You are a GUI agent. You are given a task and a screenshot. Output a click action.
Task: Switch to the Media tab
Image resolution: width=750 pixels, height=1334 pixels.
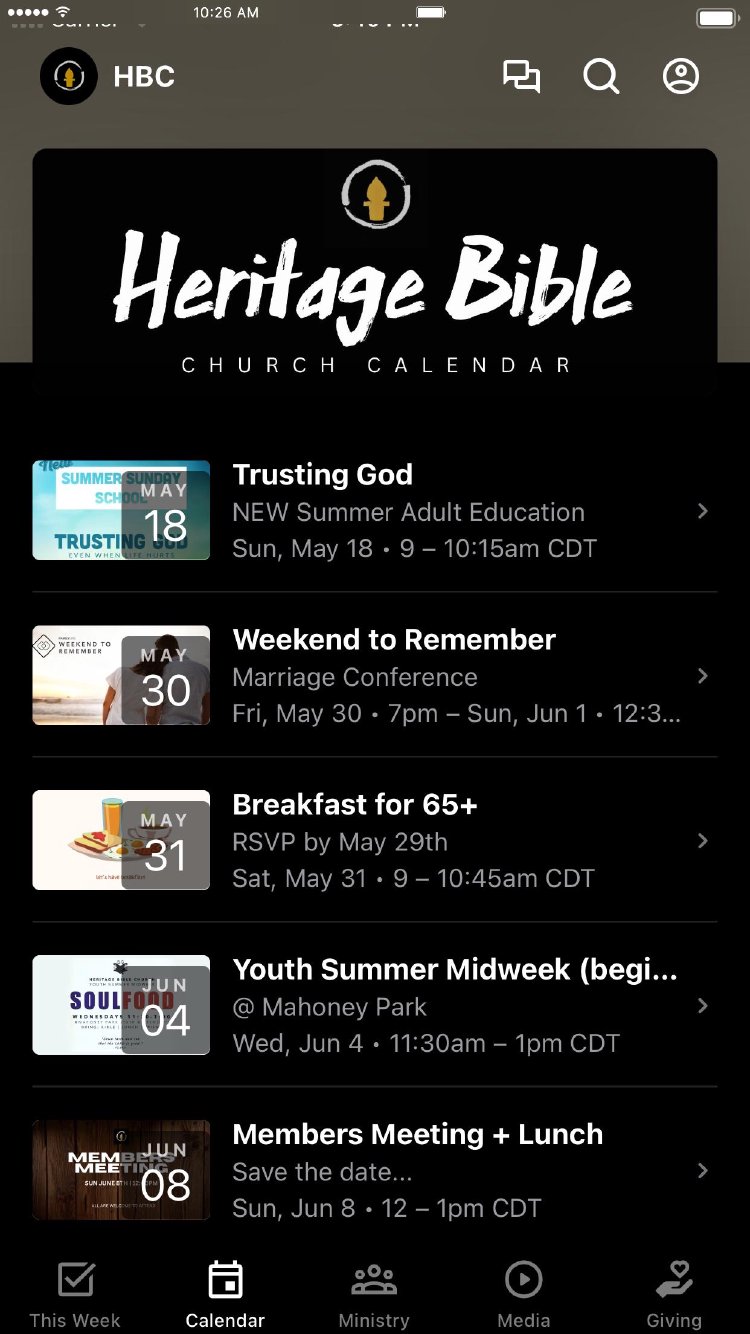coord(524,1294)
